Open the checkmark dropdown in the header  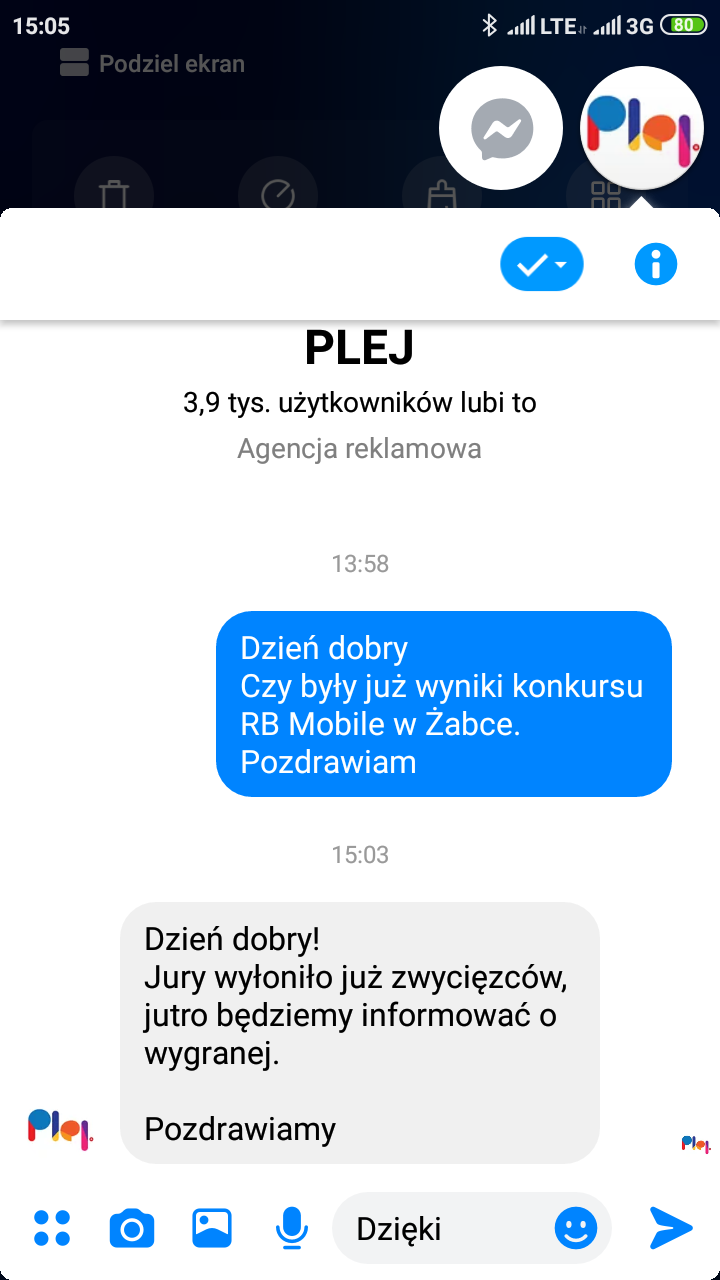pos(541,264)
